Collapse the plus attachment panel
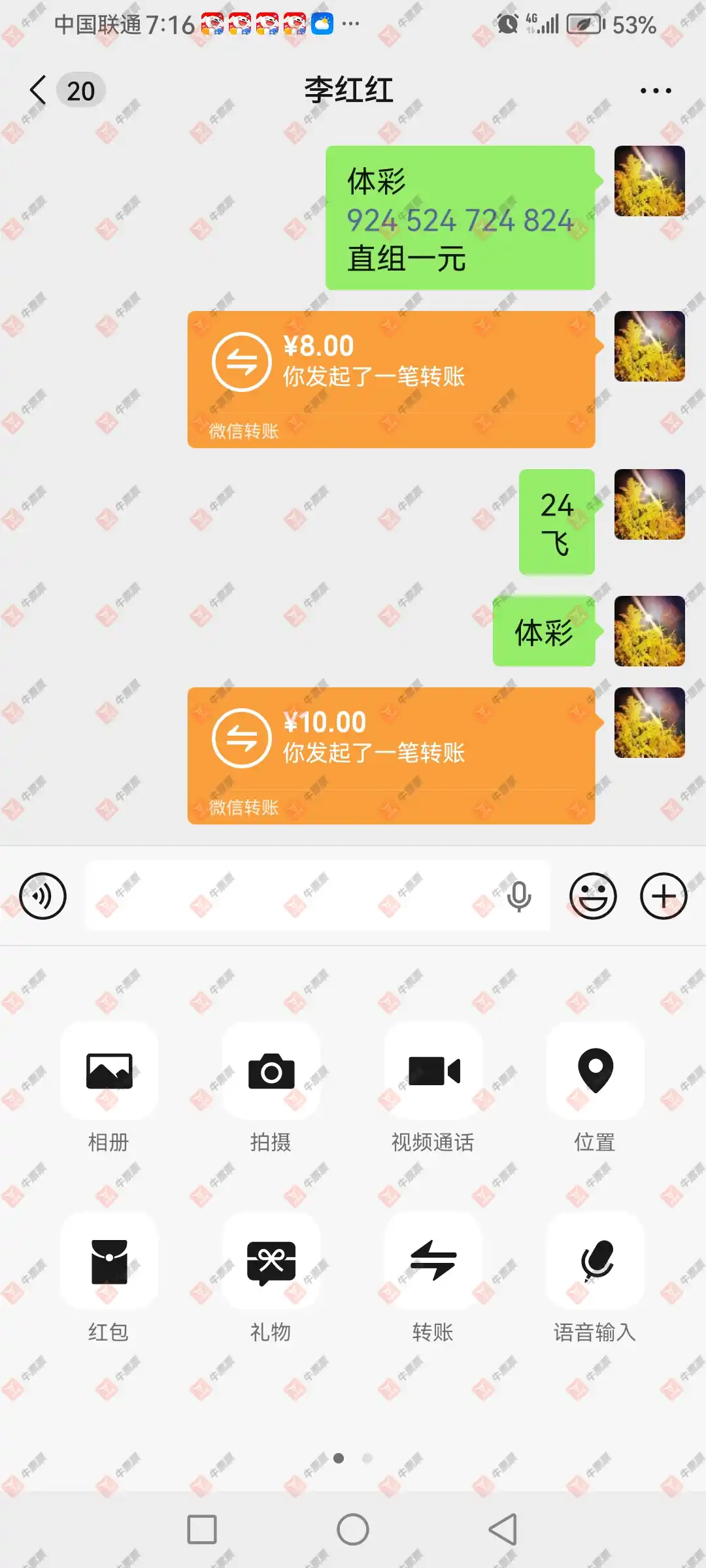The image size is (706, 1568). pyautogui.click(x=663, y=896)
